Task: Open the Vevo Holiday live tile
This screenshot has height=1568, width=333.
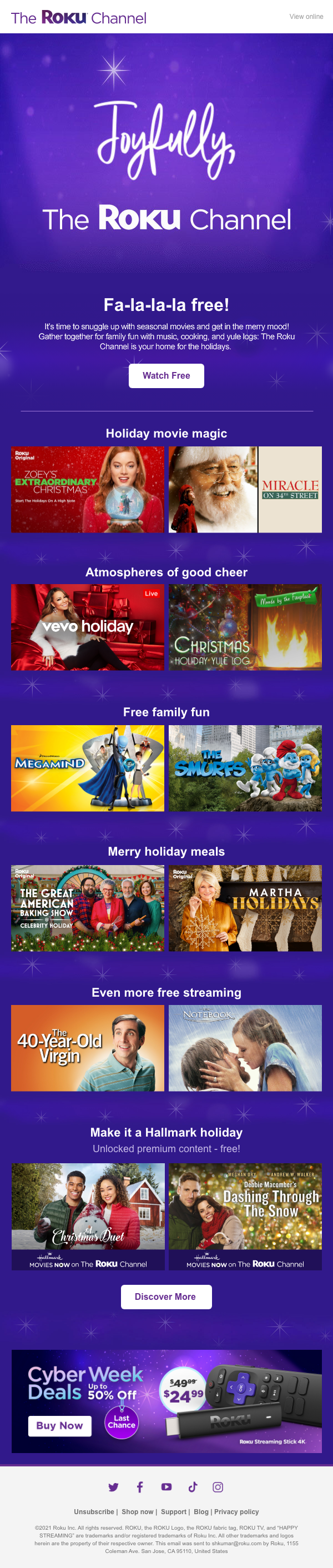Action: [88, 627]
